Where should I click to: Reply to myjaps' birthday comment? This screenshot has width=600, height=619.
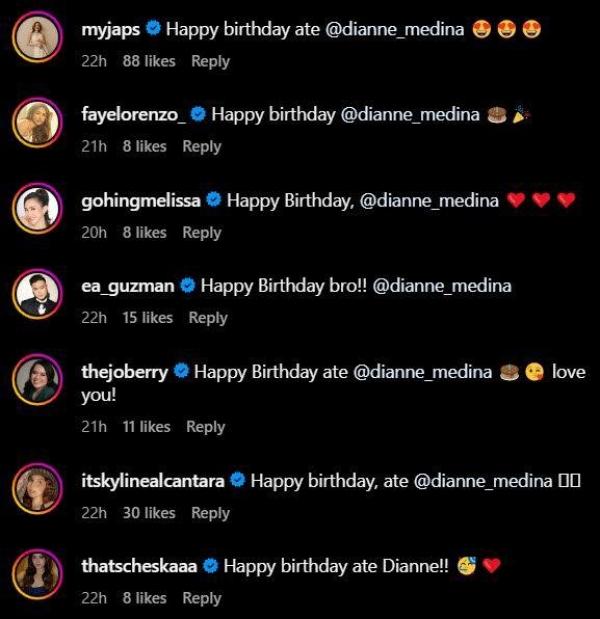pos(210,61)
